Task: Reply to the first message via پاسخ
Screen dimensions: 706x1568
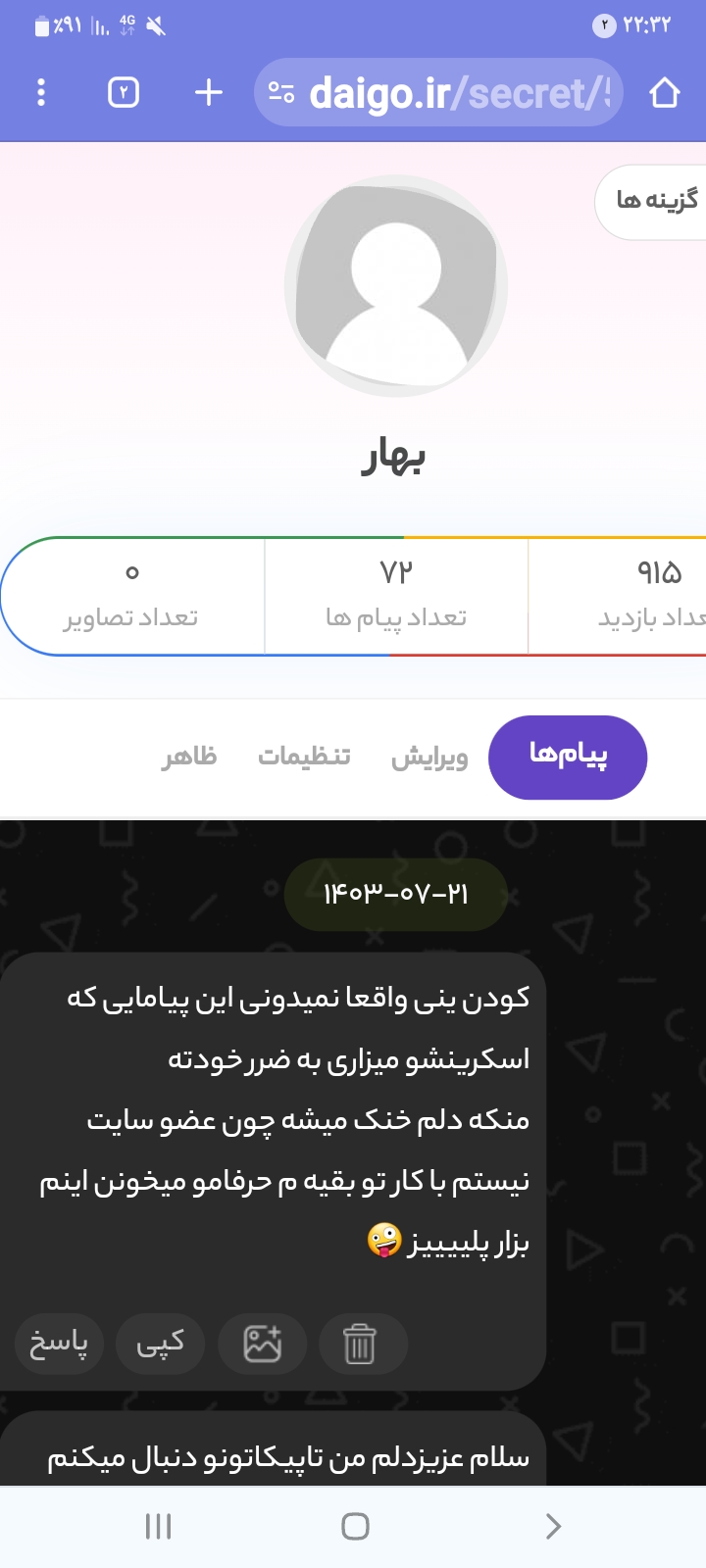Action: click(59, 1344)
